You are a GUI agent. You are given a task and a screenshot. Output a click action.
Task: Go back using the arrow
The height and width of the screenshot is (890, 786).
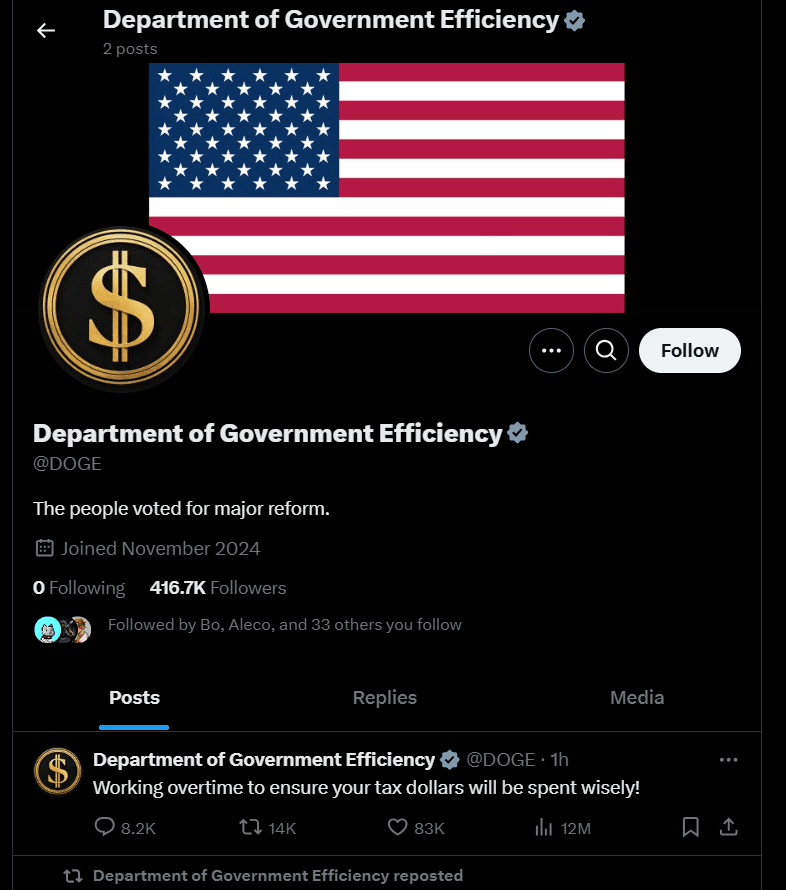[46, 30]
